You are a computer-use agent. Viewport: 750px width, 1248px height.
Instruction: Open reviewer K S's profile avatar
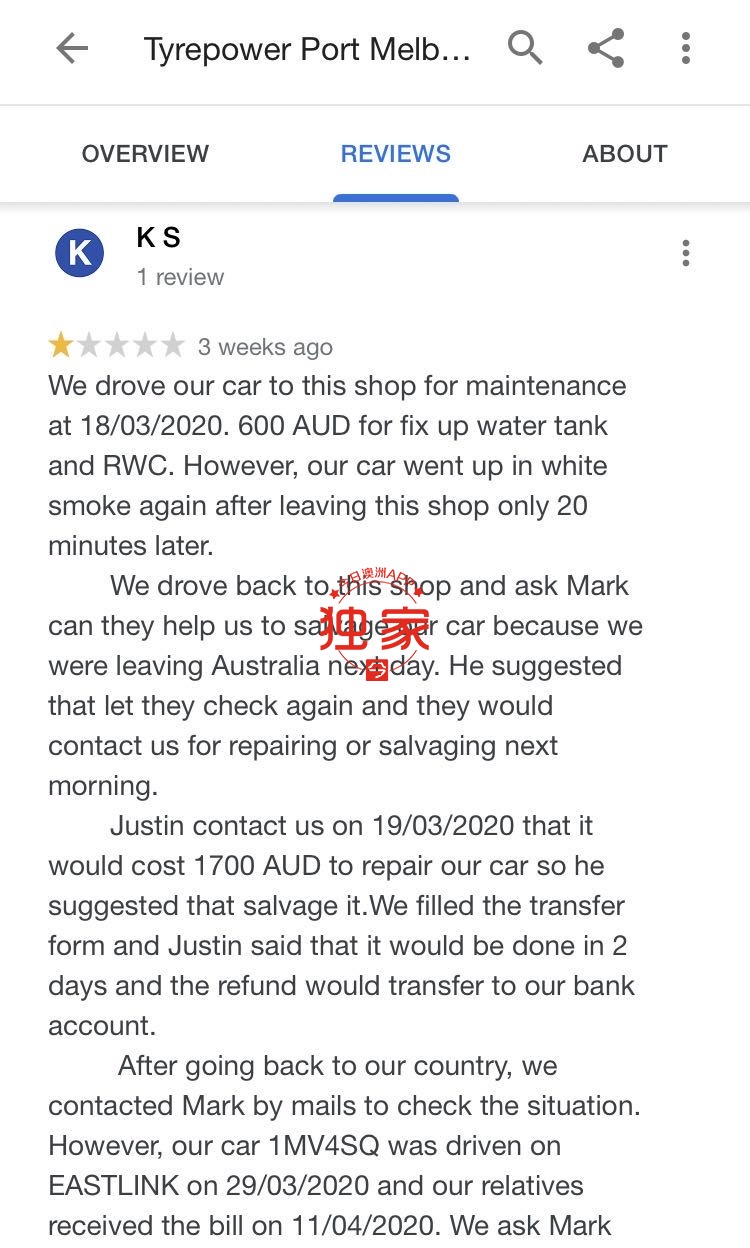click(79, 253)
